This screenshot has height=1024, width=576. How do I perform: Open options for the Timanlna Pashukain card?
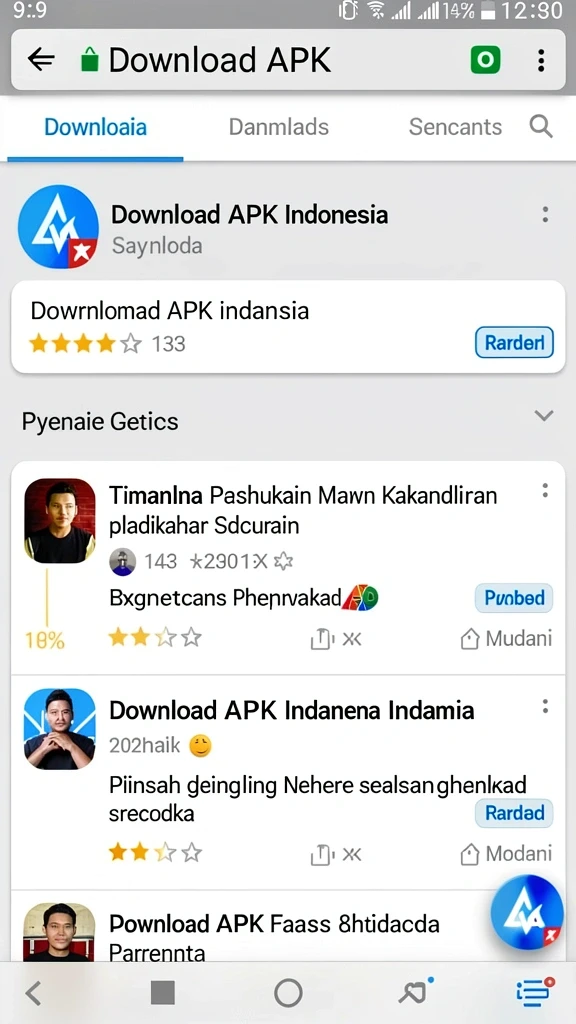545,491
